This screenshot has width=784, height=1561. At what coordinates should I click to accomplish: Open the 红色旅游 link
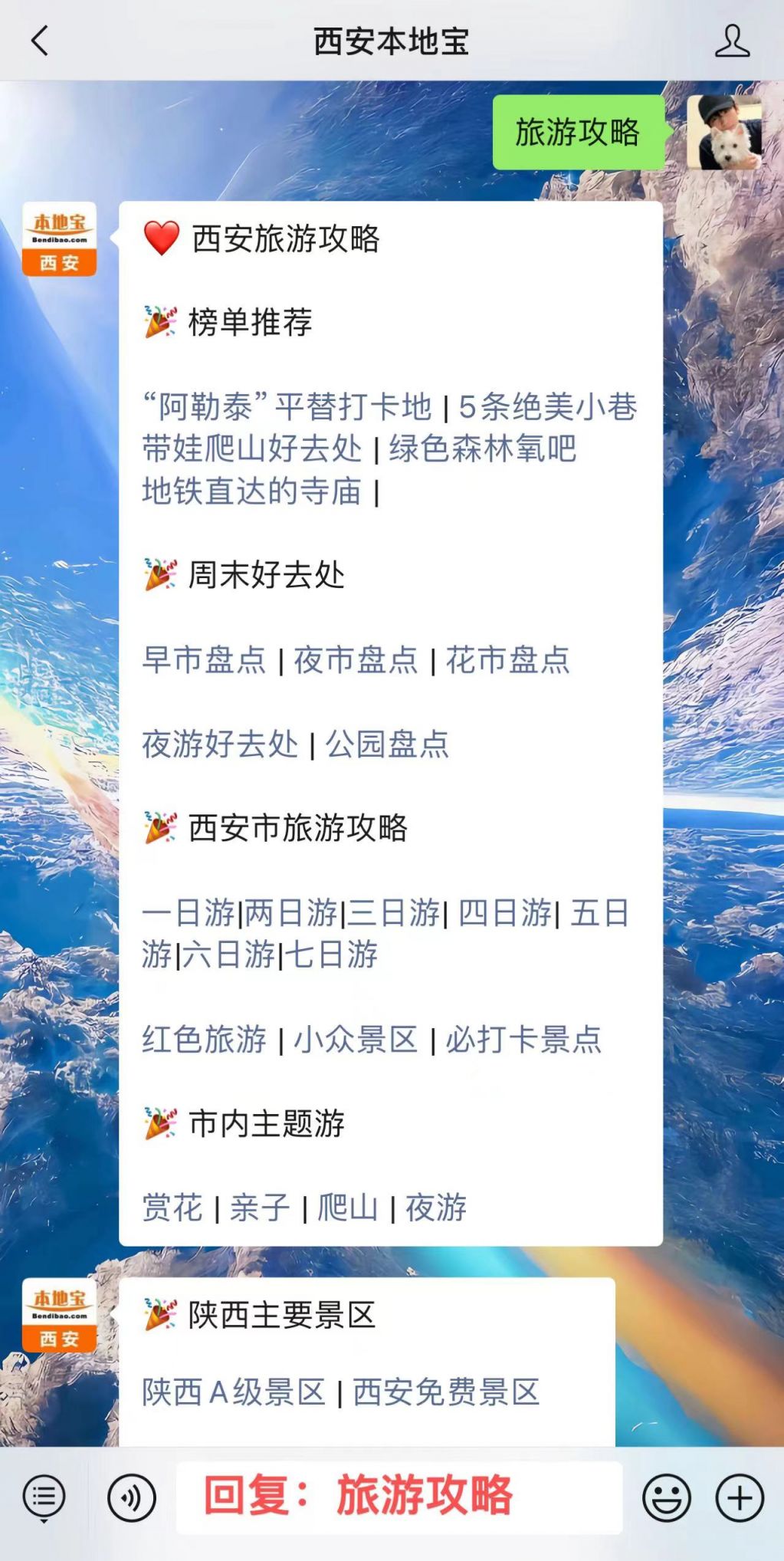[x=204, y=1040]
